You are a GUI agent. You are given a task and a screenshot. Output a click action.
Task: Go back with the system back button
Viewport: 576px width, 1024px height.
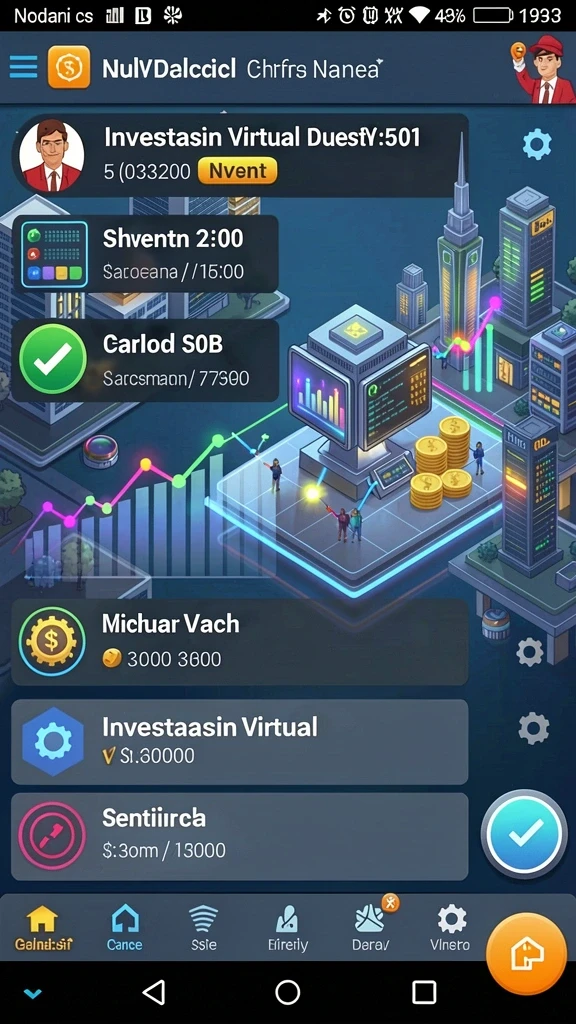point(153,993)
